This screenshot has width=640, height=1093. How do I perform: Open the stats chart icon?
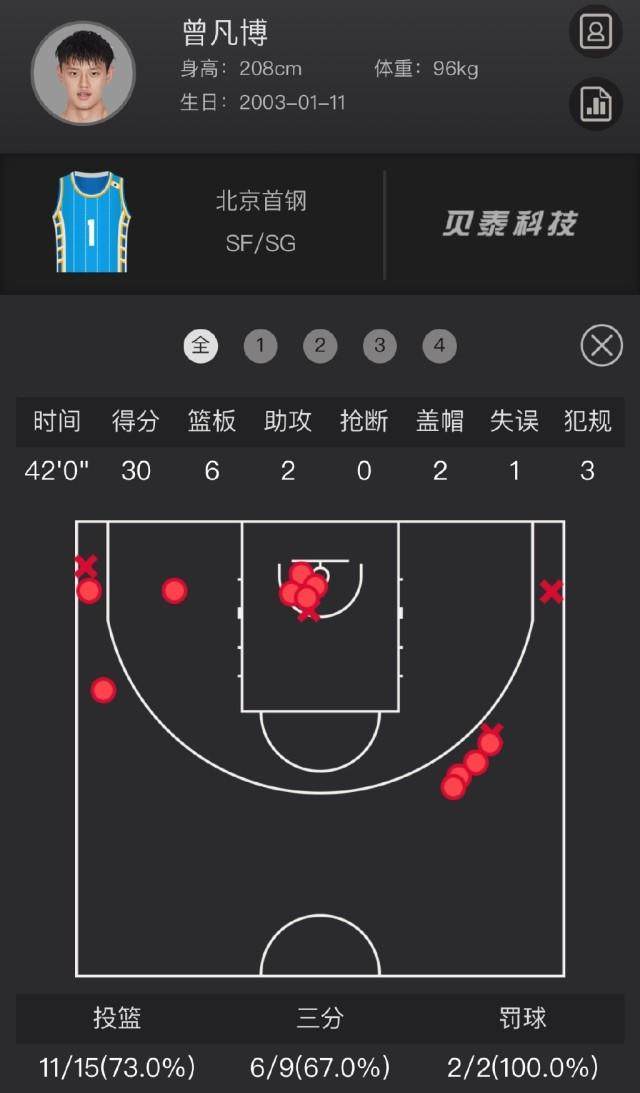[x=596, y=104]
